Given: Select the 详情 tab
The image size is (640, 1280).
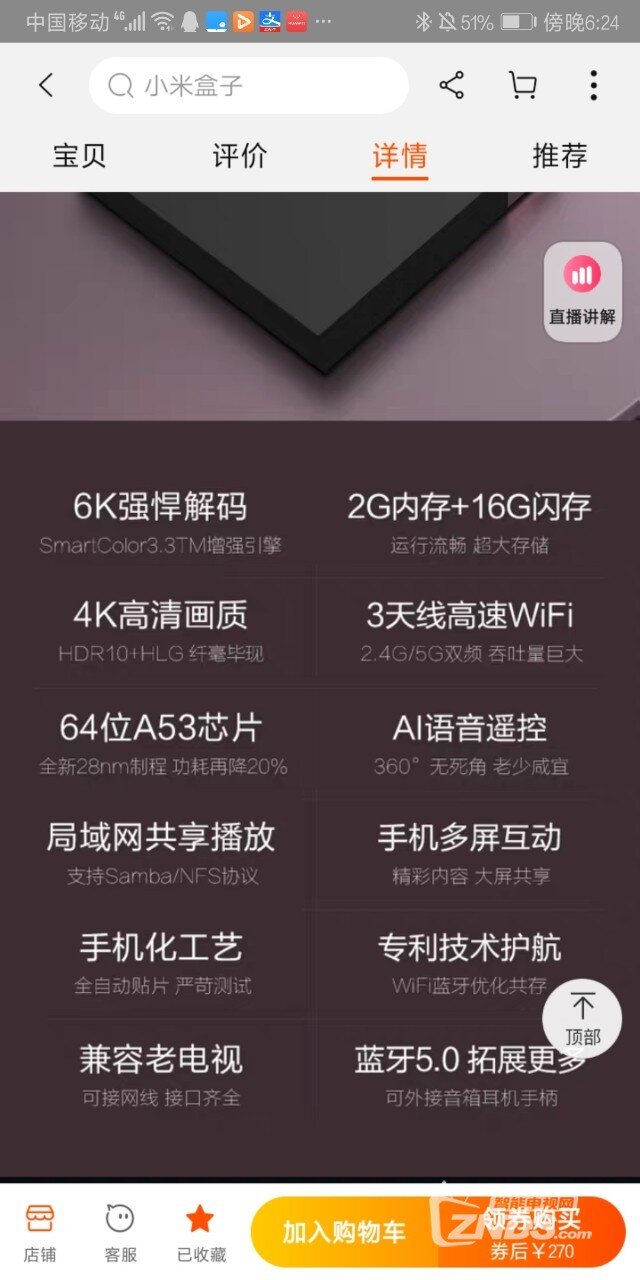Looking at the screenshot, I should click(x=400, y=156).
